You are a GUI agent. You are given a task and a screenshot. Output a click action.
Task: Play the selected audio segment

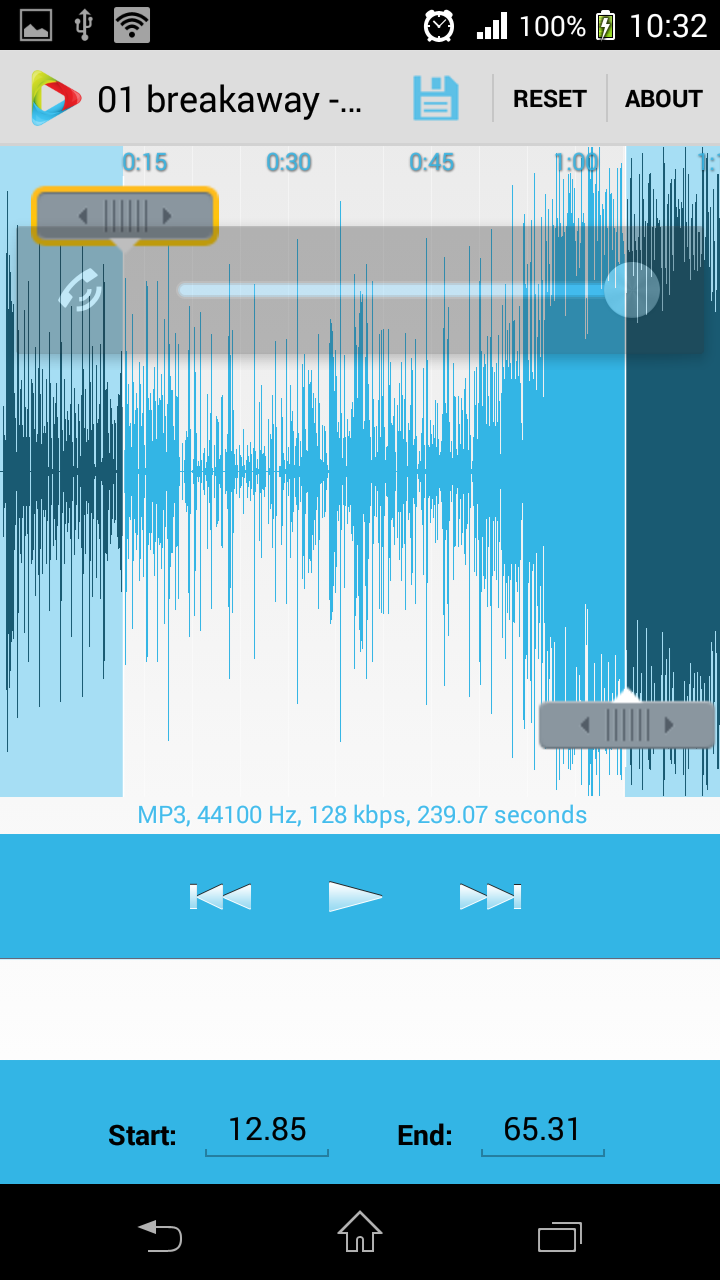pos(355,896)
